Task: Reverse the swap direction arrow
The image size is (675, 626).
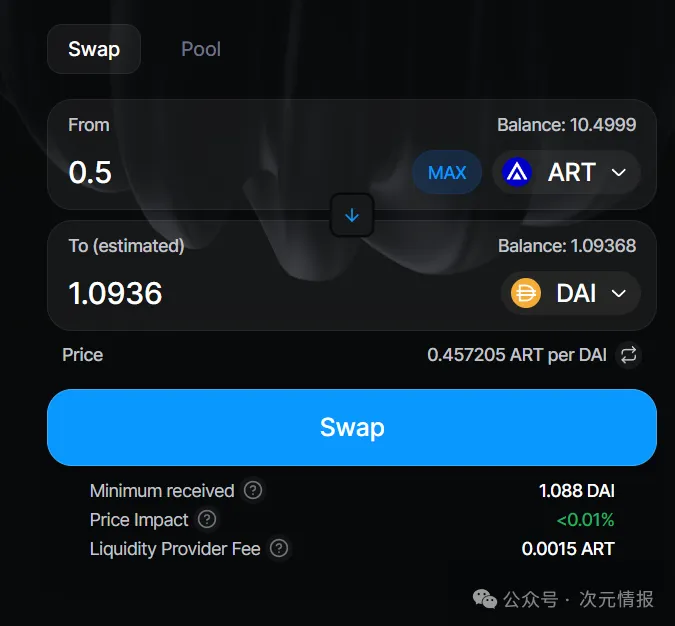Action: [x=352, y=215]
